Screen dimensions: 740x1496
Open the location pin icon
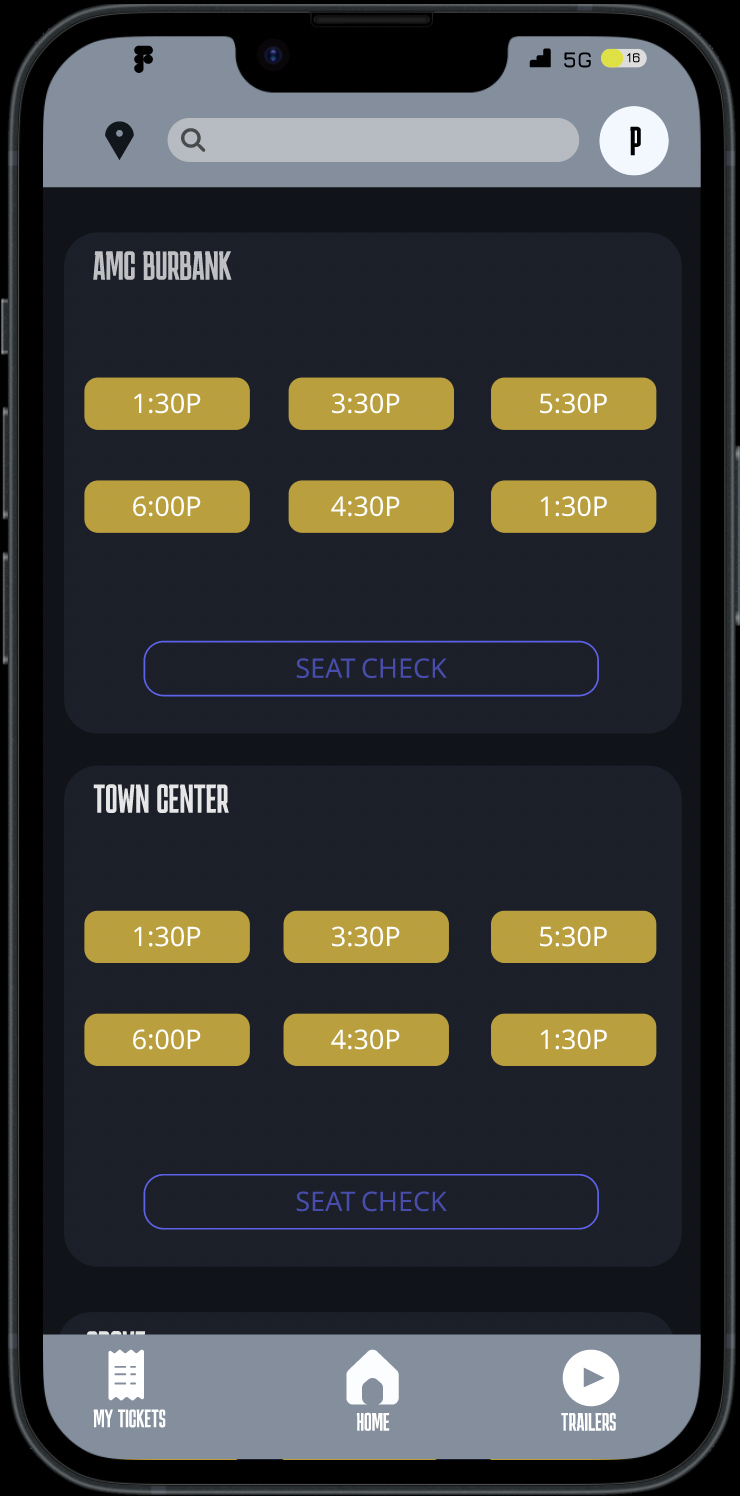click(119, 140)
